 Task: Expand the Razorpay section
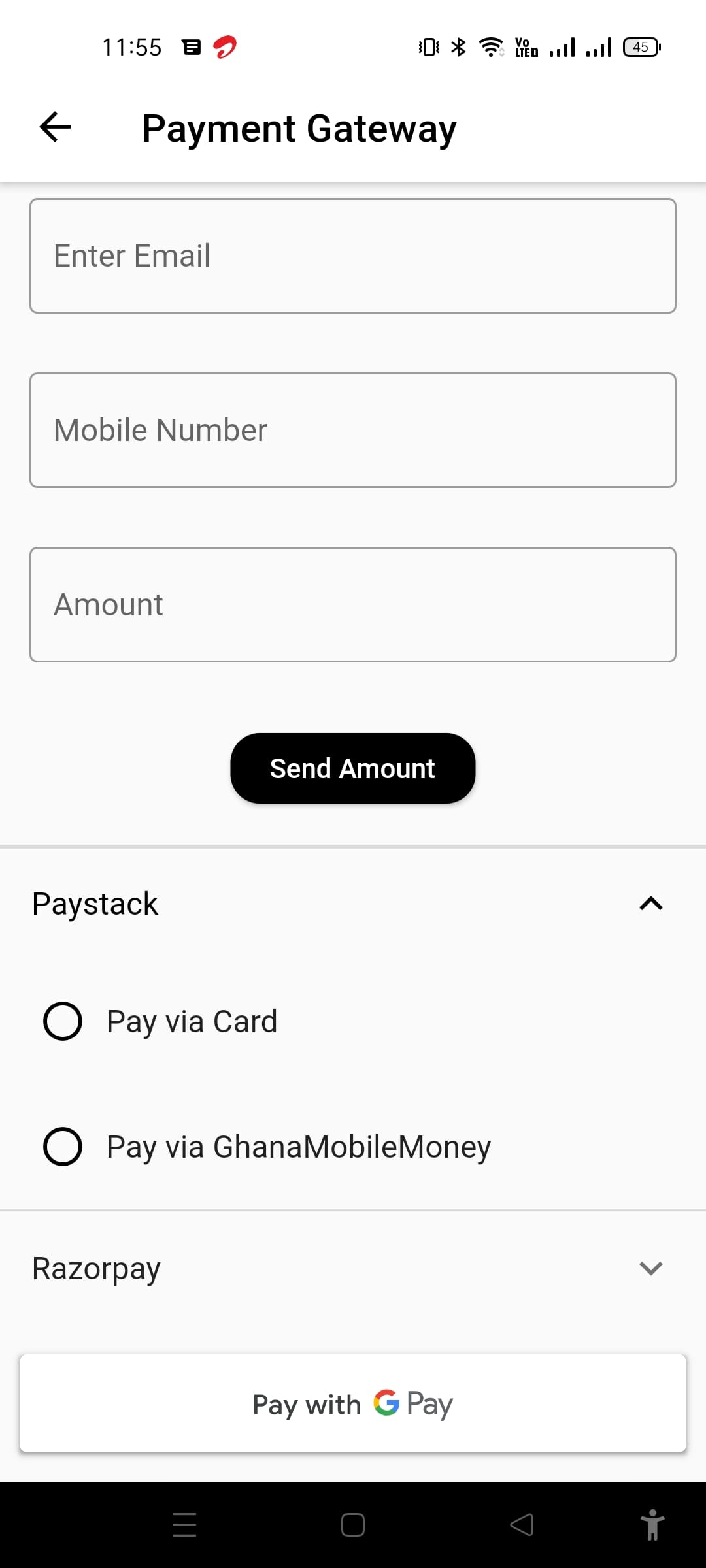650,1268
